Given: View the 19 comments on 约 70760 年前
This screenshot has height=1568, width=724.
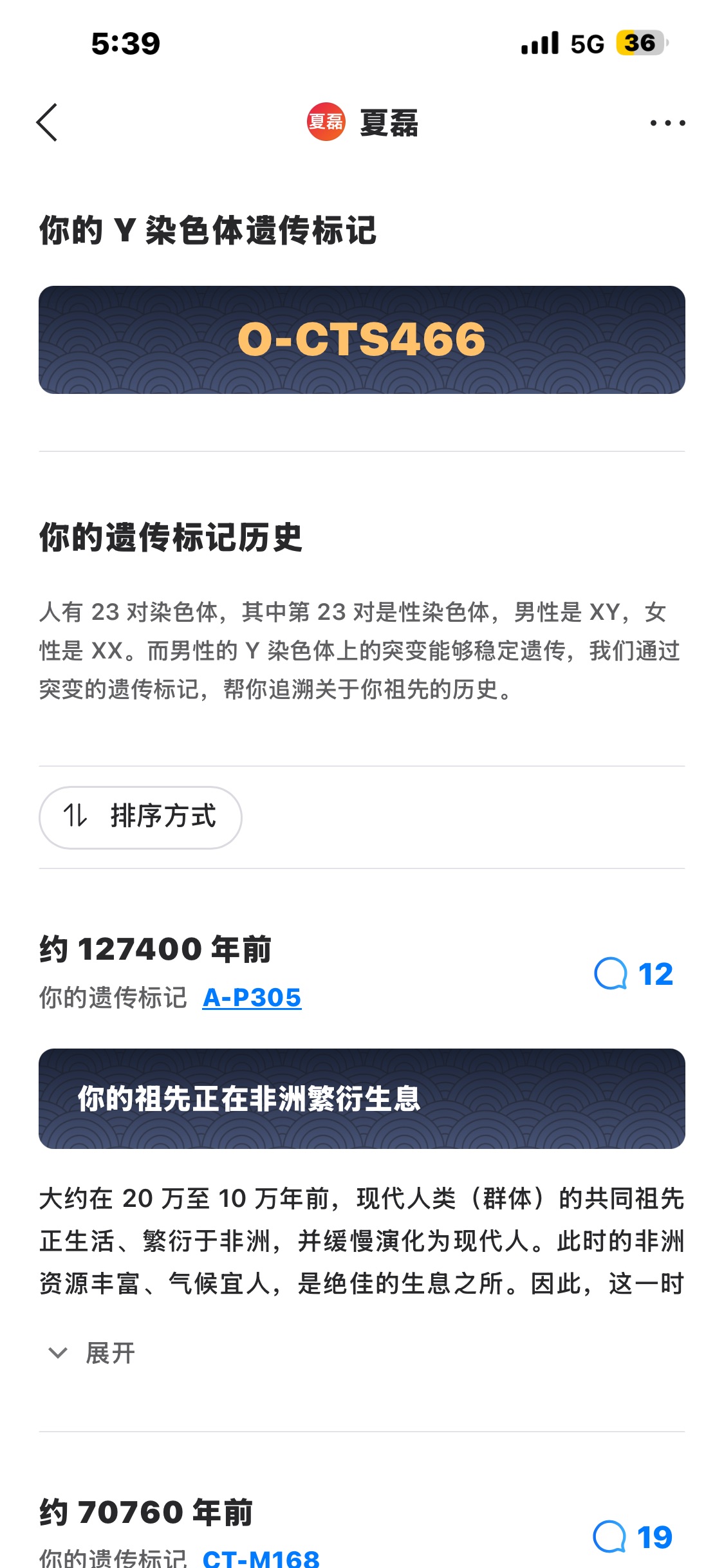Looking at the screenshot, I should click(632, 1538).
